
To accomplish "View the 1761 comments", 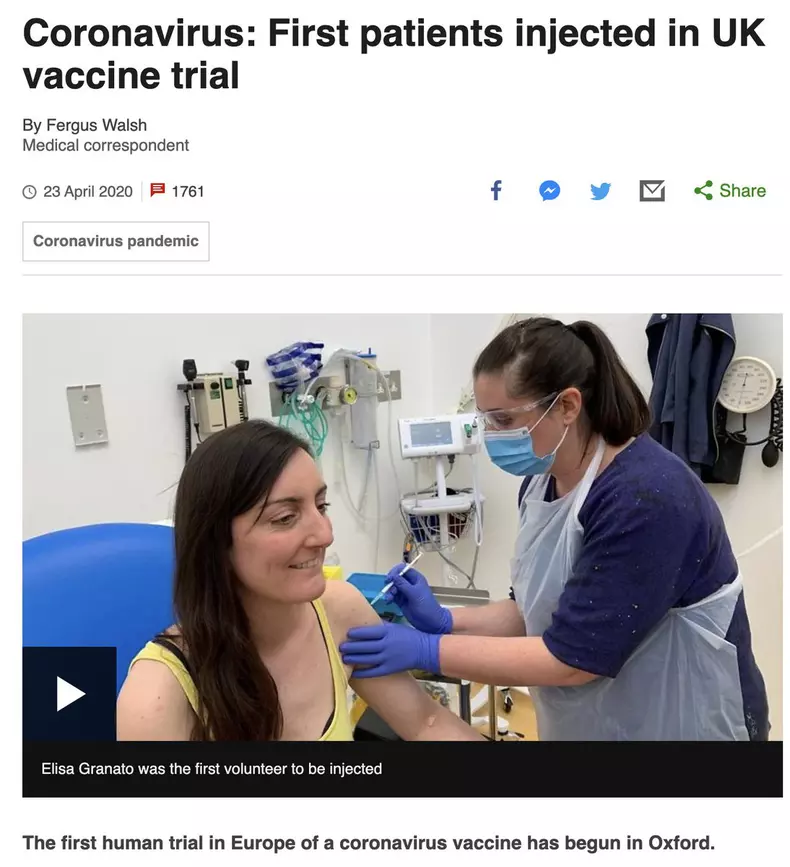I will coord(178,191).
